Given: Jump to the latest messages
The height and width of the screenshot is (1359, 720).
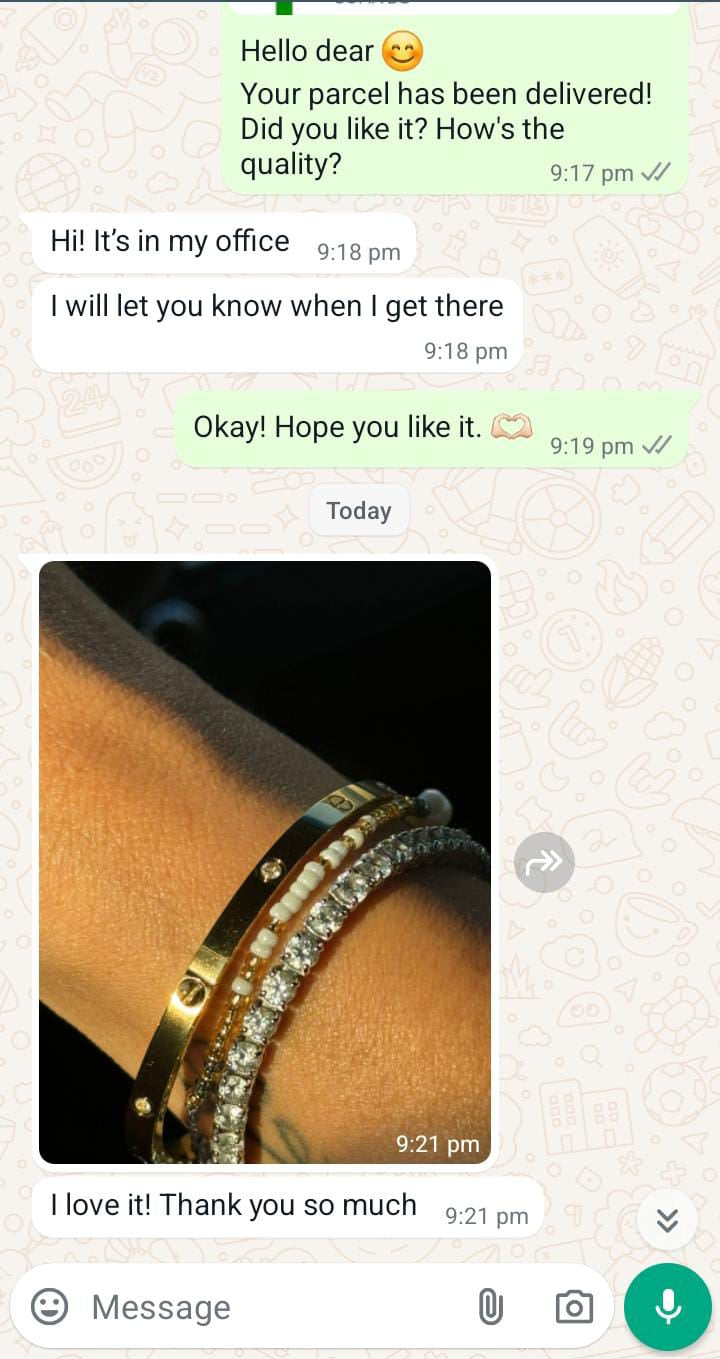Looking at the screenshot, I should click(667, 1220).
